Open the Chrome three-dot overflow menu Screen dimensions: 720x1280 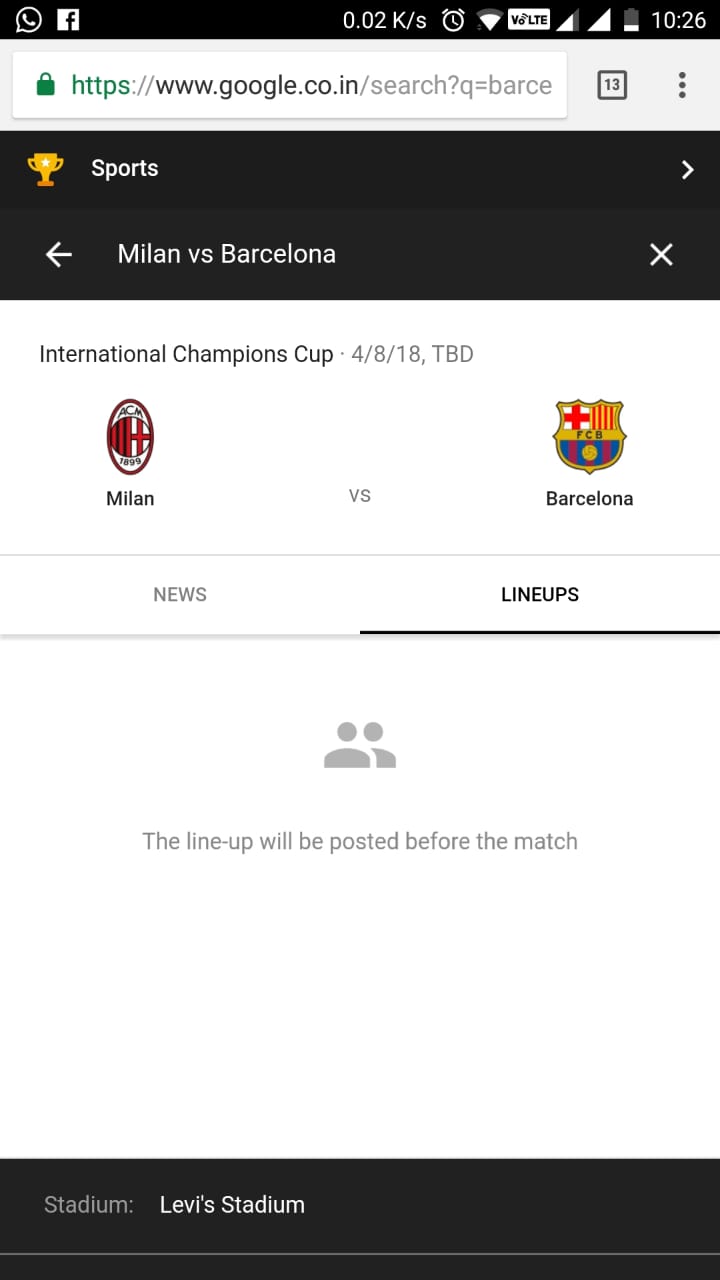[682, 85]
